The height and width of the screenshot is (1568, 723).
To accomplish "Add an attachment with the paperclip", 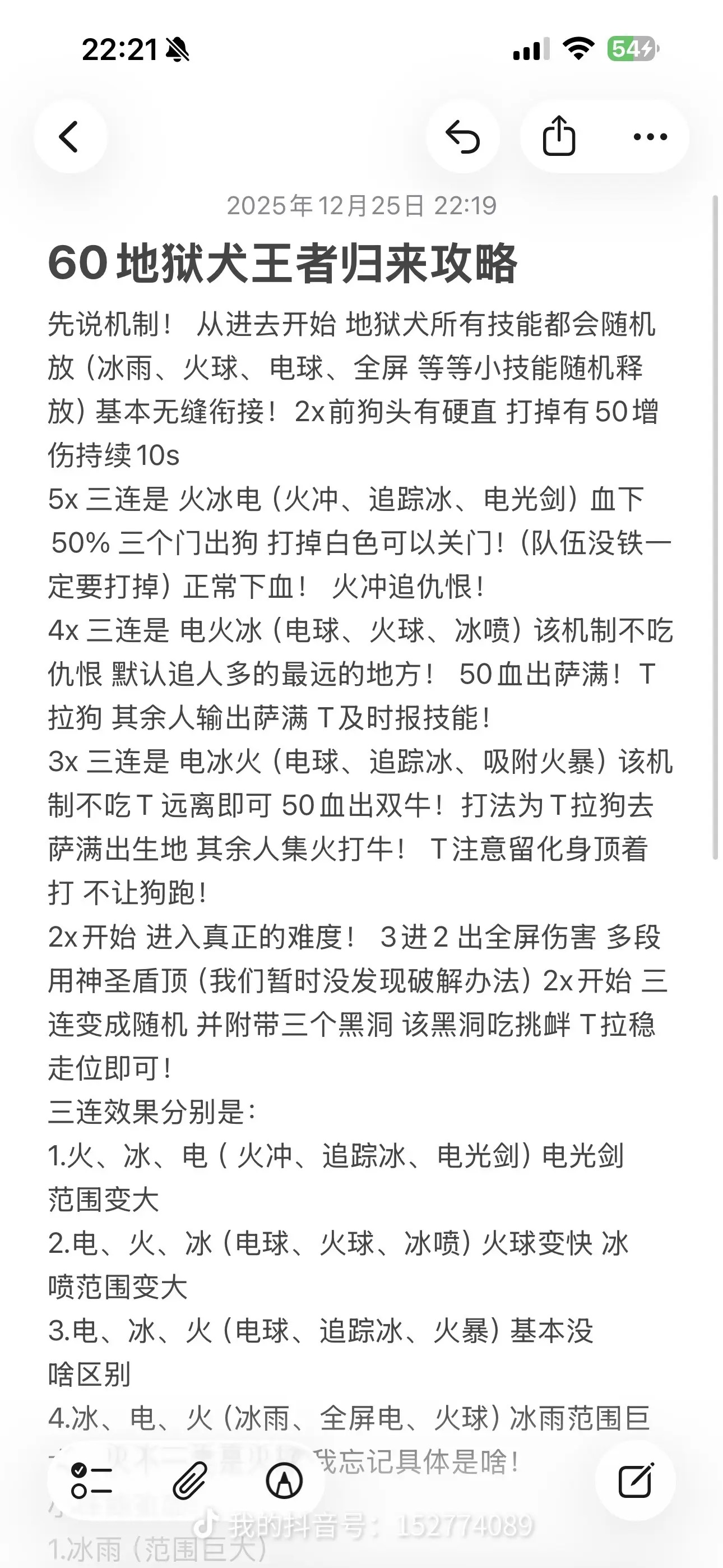I will click(x=189, y=1481).
